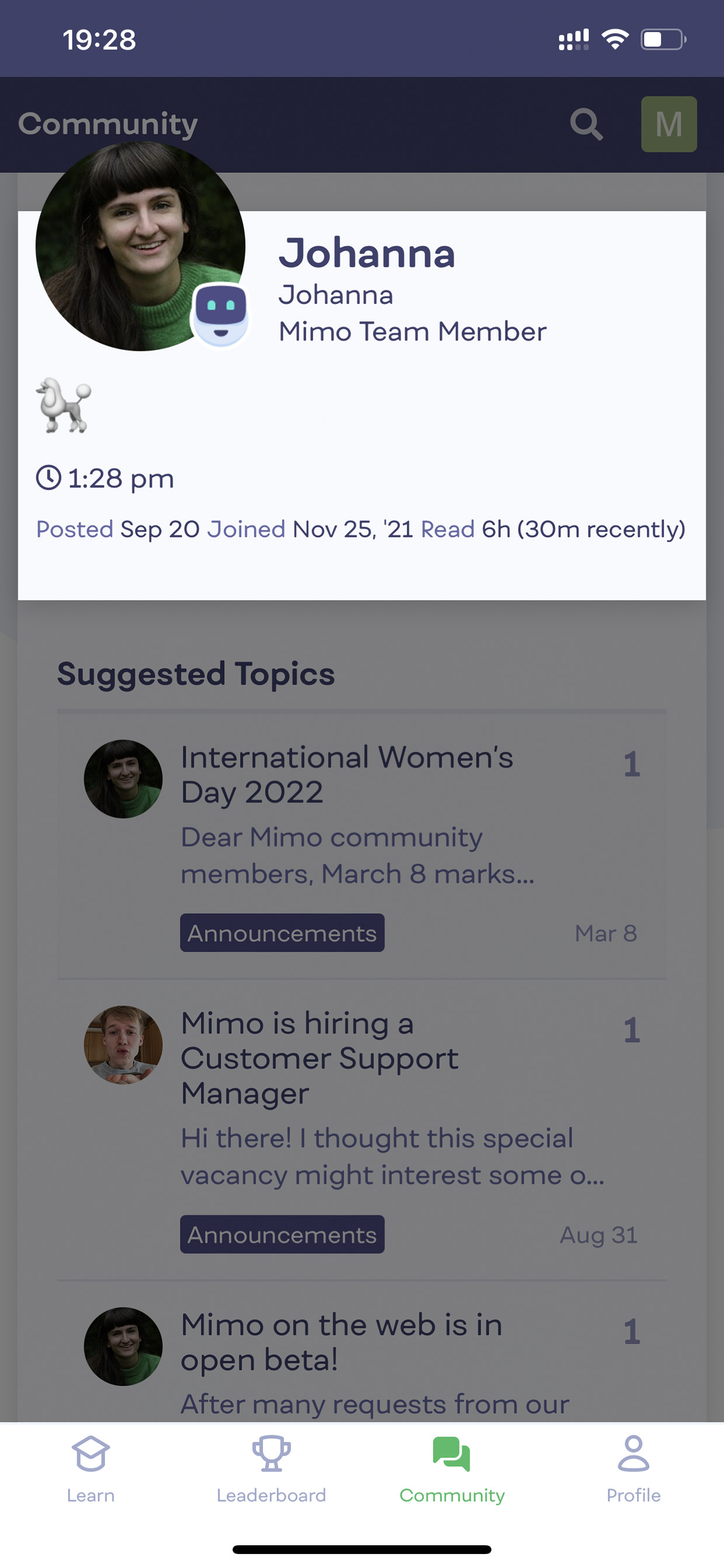The image size is (724, 1568).
Task: Open Johanna's profile from her name
Action: tap(367, 252)
